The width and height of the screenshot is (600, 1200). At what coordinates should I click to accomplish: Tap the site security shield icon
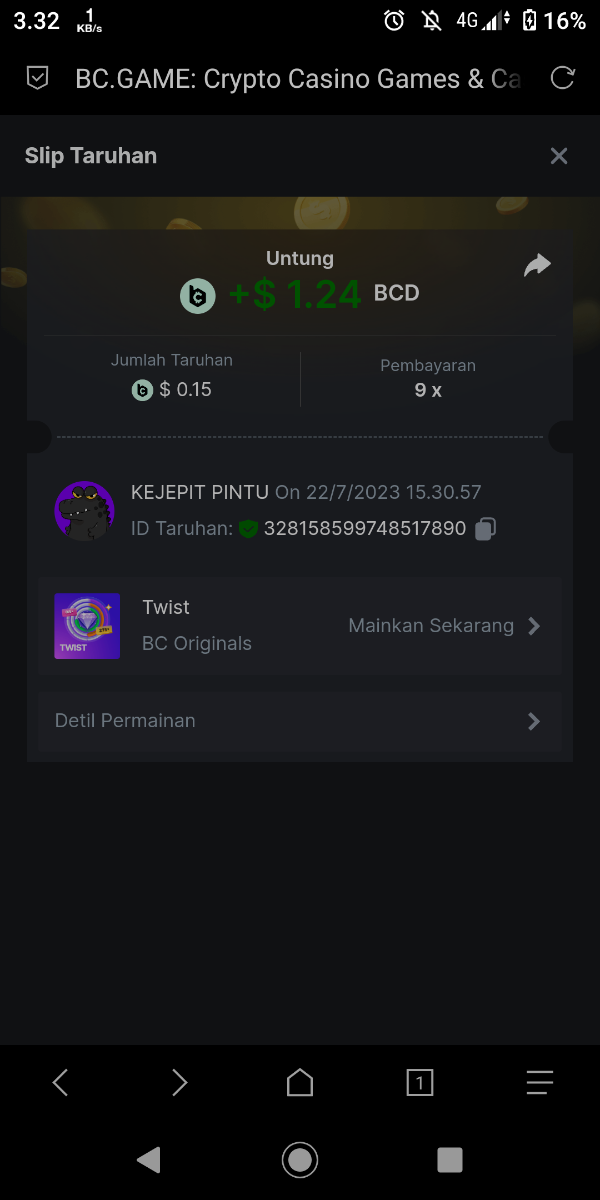37,78
